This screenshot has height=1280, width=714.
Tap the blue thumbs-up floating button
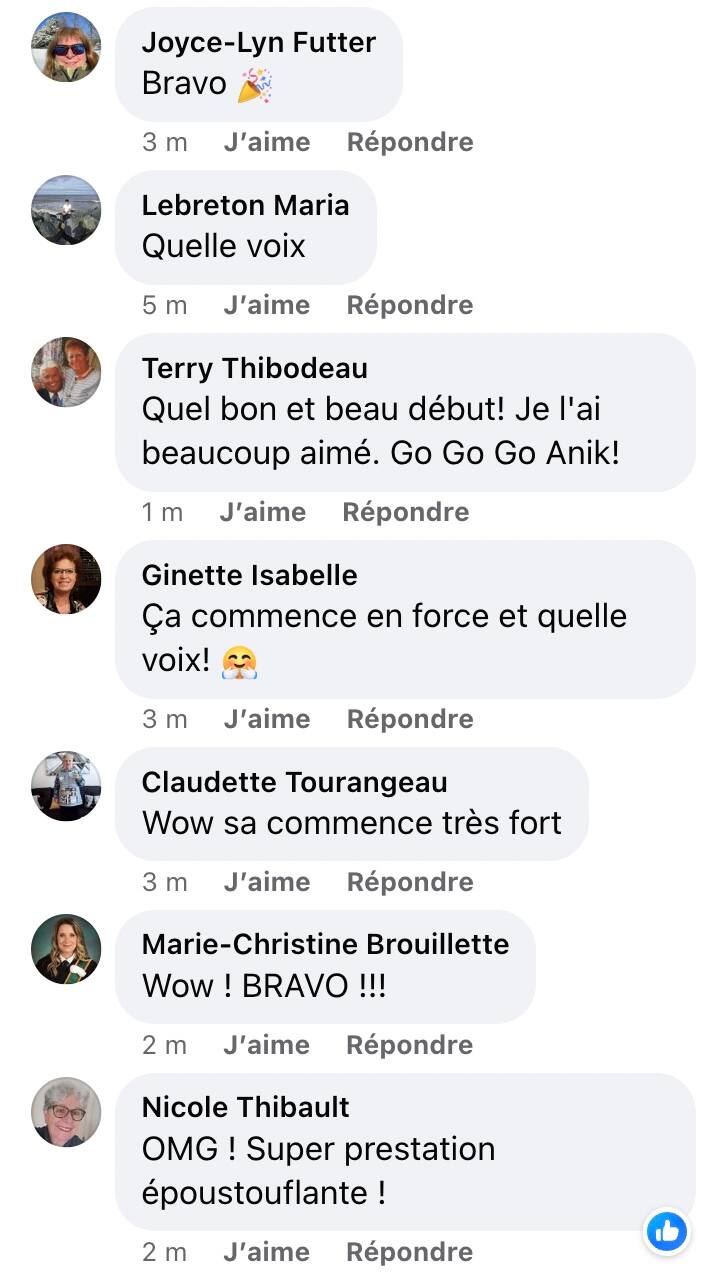[x=667, y=1231]
